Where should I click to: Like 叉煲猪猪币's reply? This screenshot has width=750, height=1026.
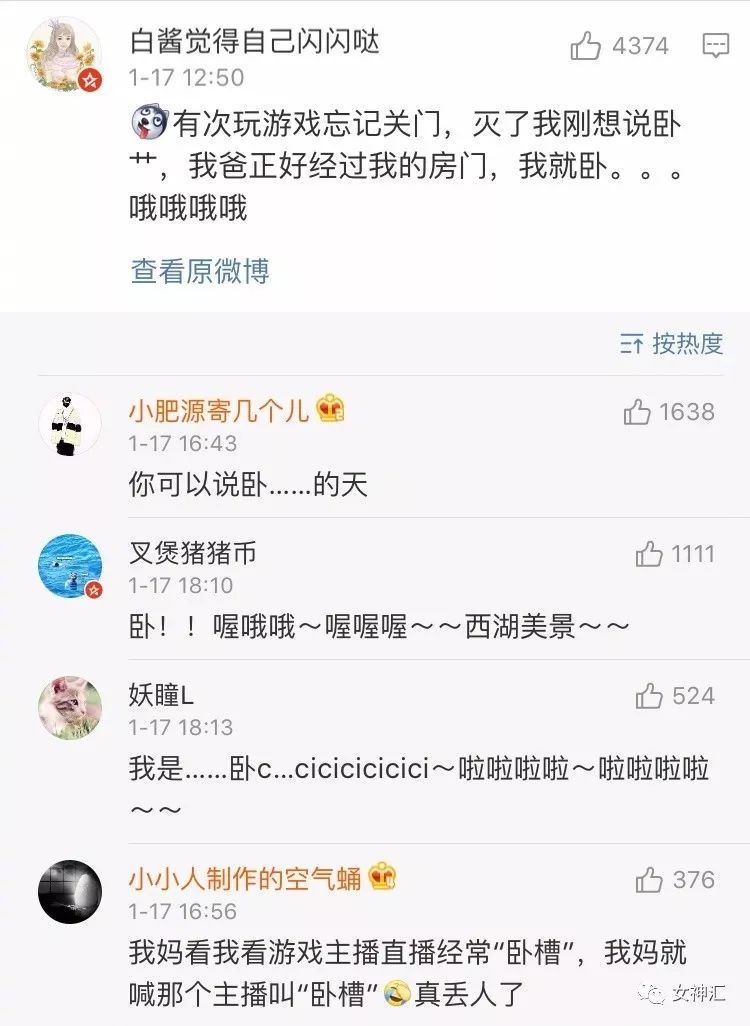[x=650, y=554]
